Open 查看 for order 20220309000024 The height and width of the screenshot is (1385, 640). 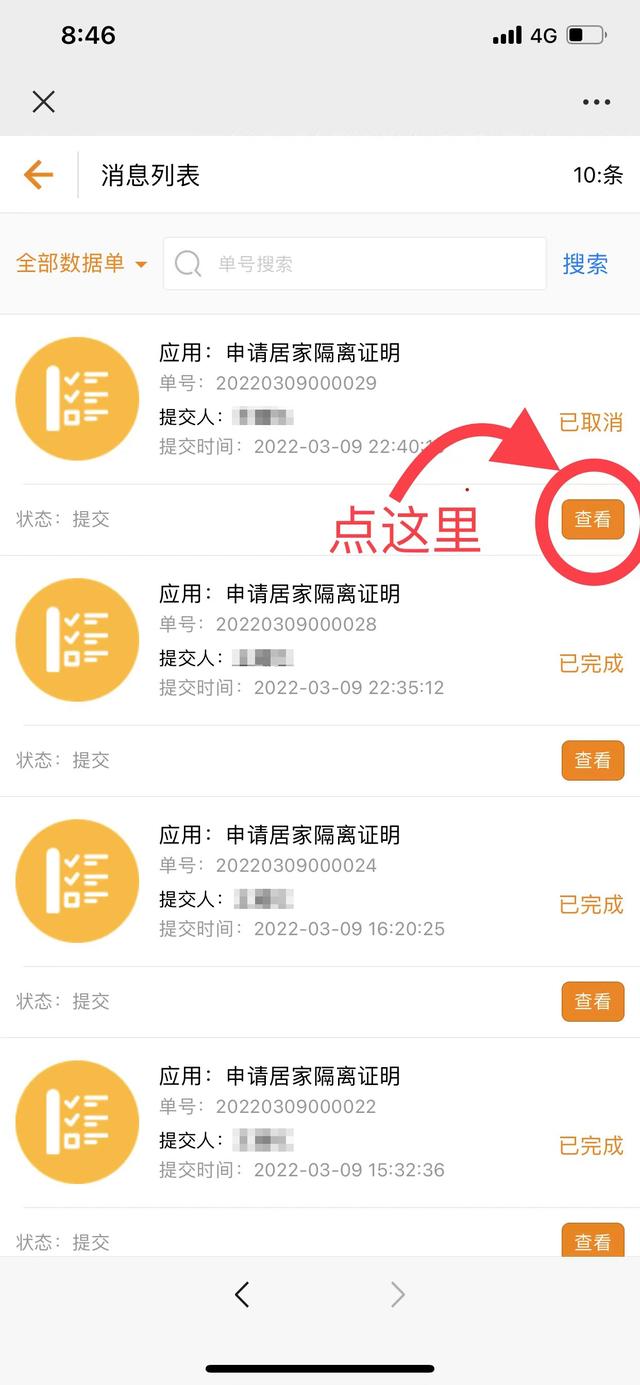point(593,1001)
